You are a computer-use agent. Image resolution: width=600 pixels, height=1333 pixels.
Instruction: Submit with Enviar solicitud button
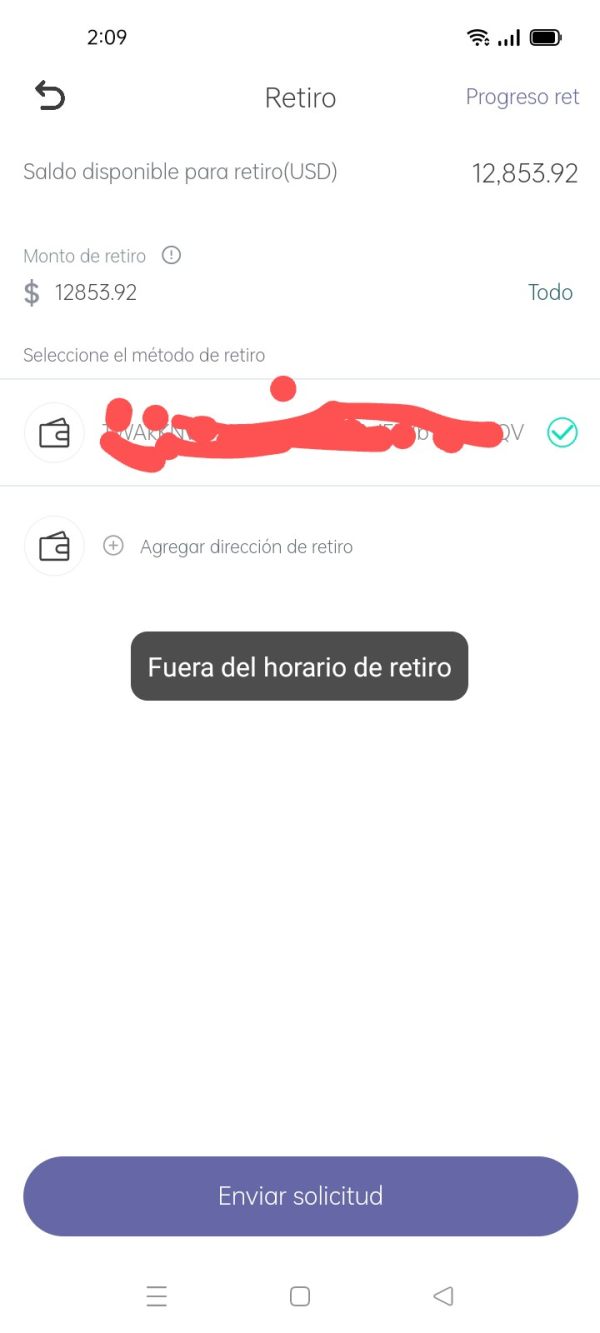point(300,1196)
